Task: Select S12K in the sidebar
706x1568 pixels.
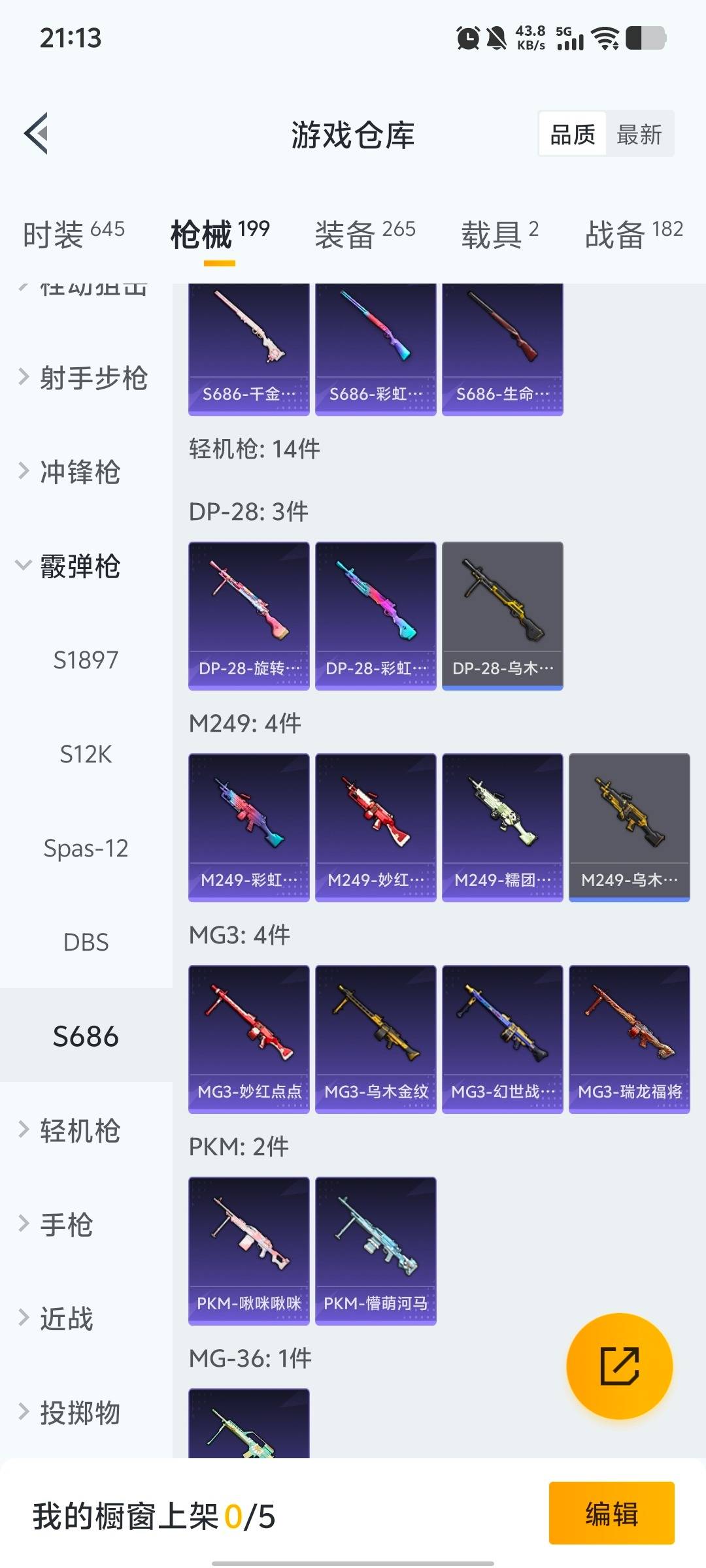Action: [x=86, y=754]
